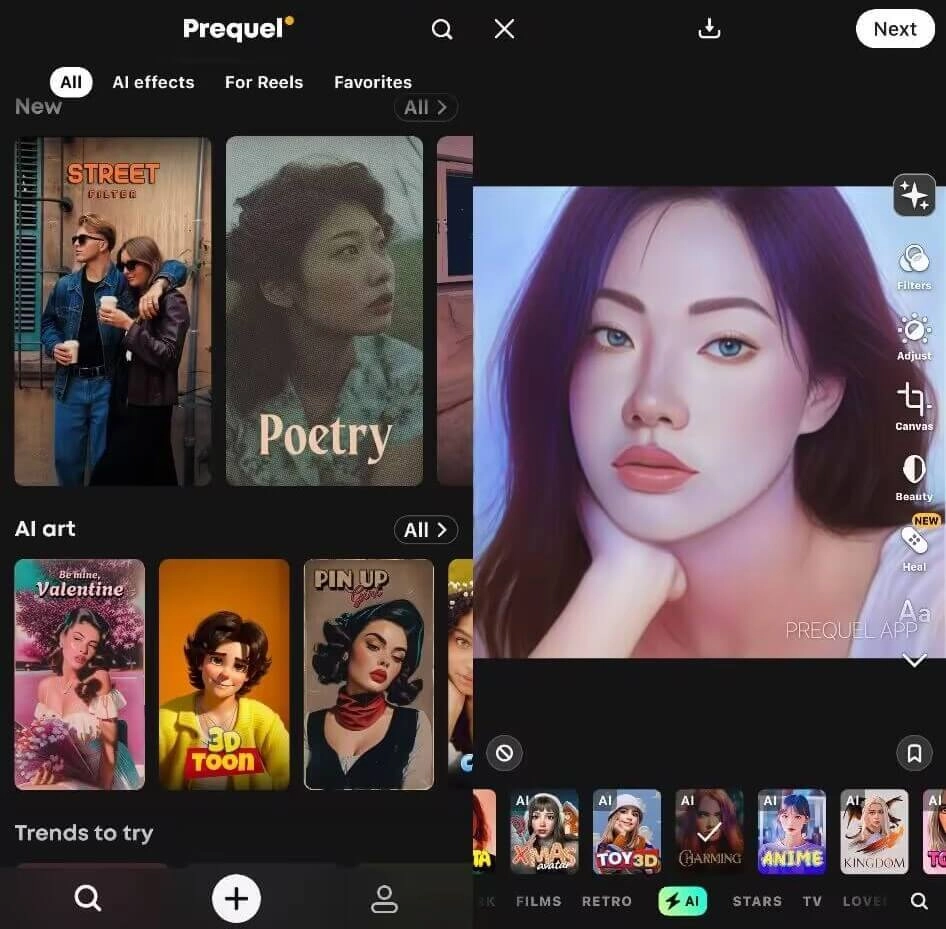Close the photo editor
946x929 pixels.
coord(505,29)
